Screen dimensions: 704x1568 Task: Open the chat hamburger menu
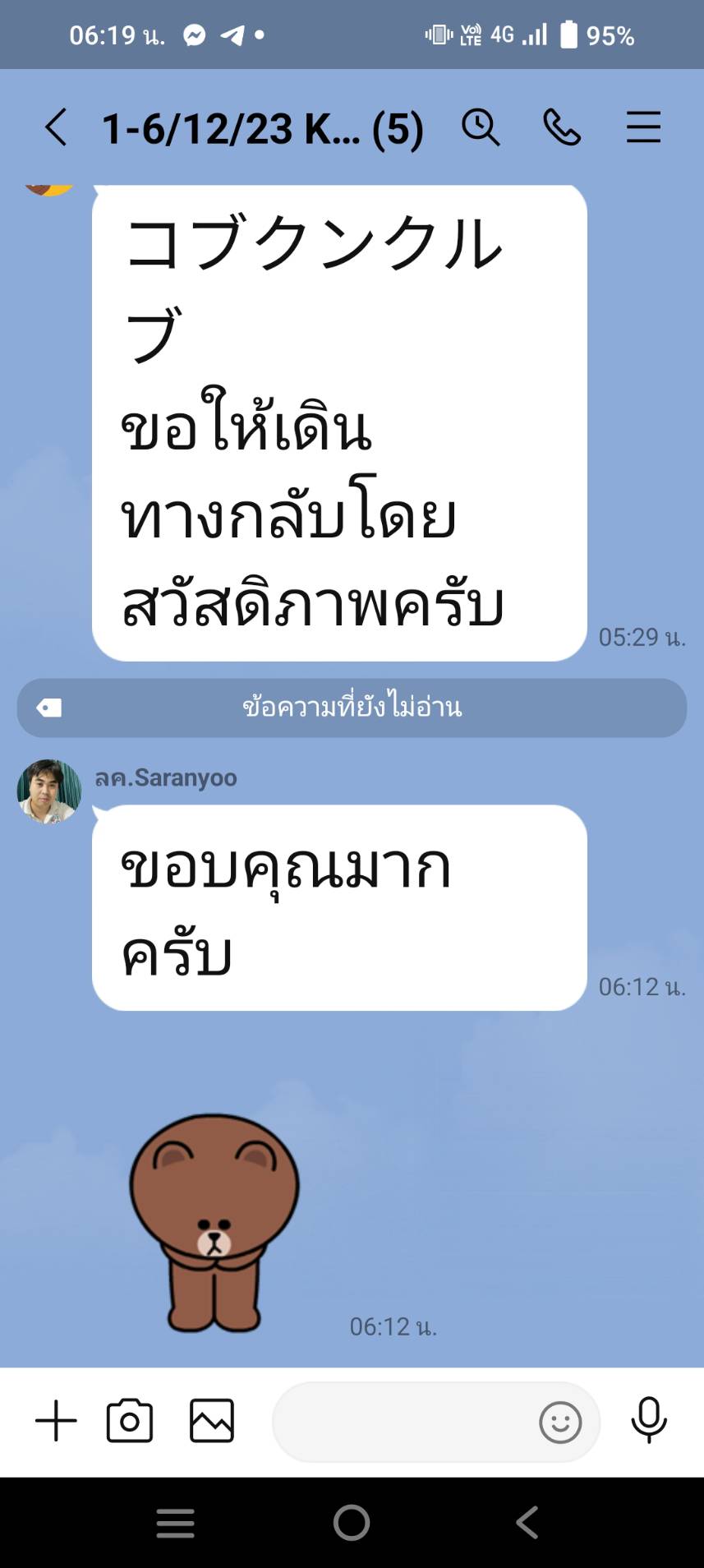tap(643, 128)
